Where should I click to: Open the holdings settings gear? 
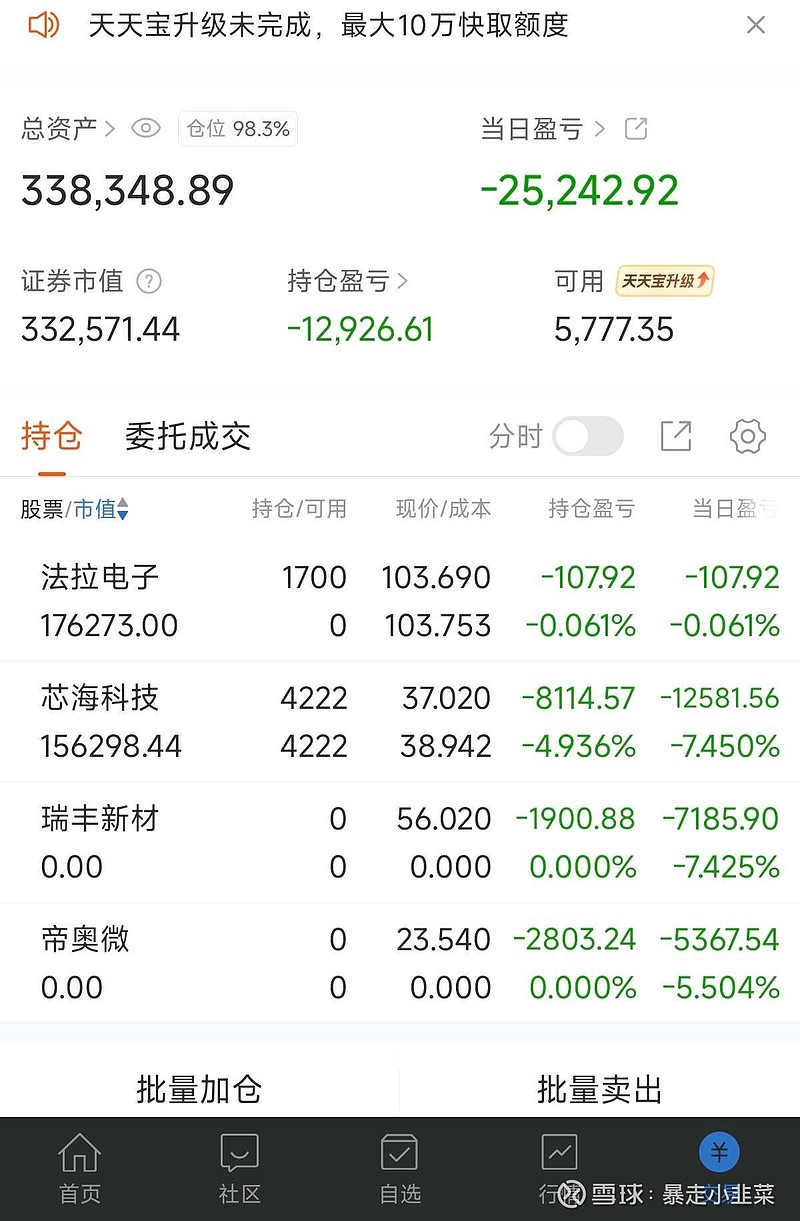point(747,436)
